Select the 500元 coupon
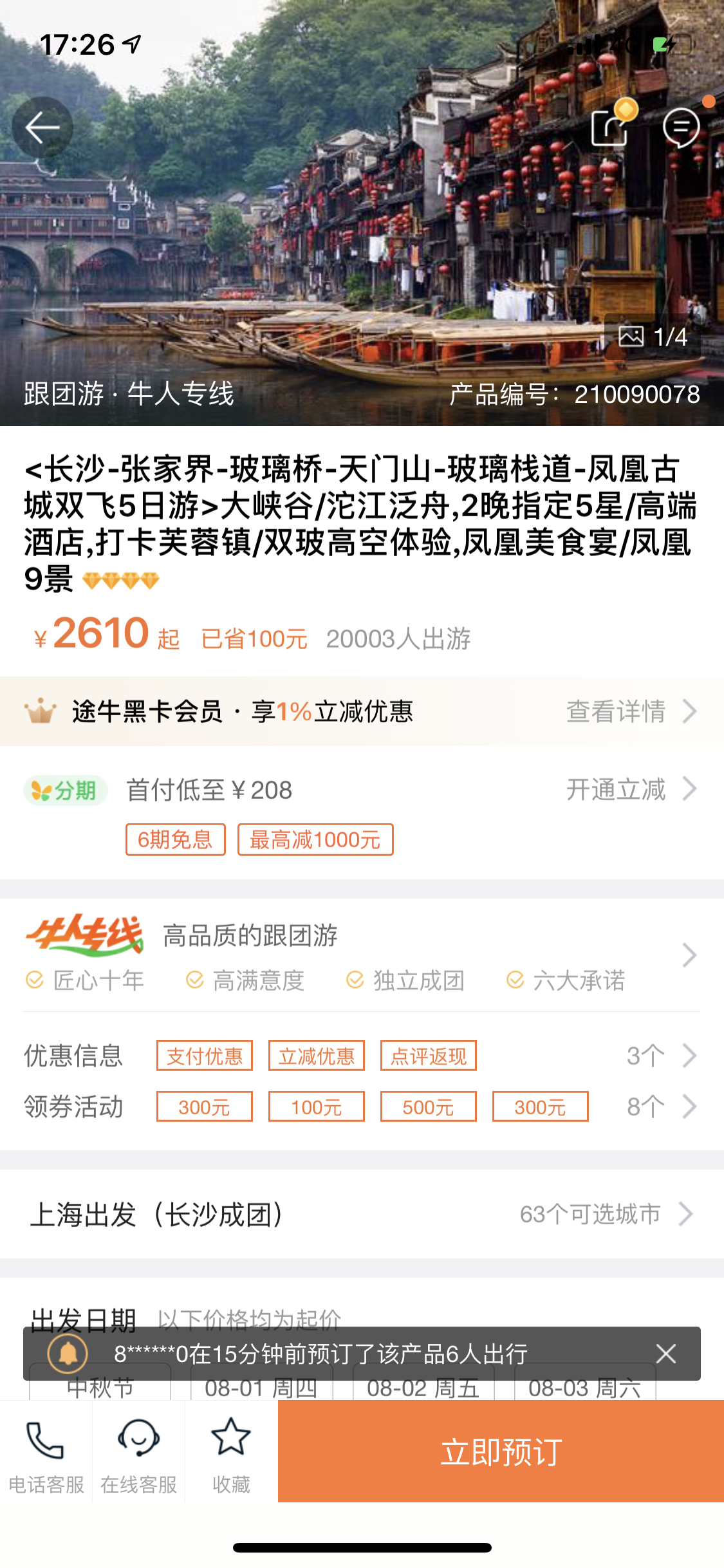Screen dimensions: 724x1568 coord(428,1106)
